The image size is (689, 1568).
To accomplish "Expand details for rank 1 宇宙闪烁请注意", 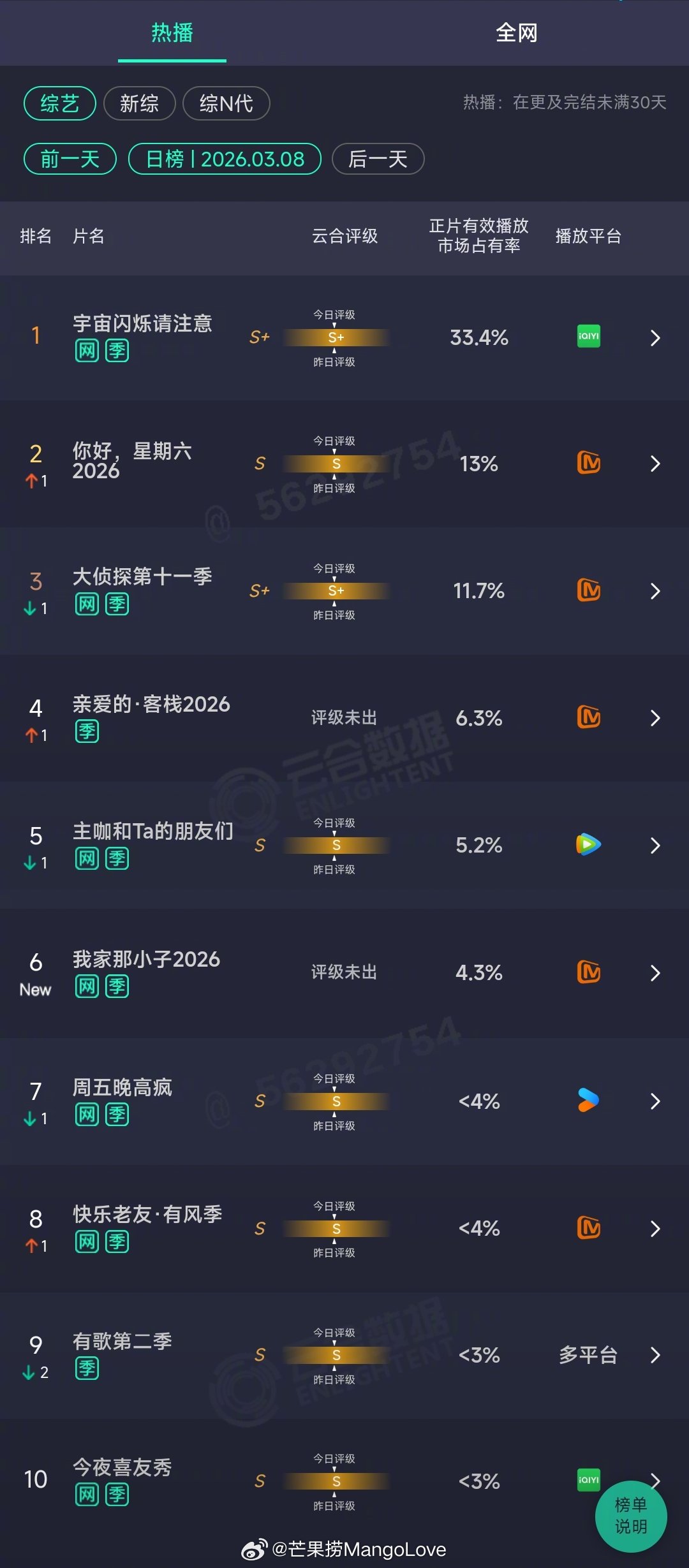I will tap(656, 338).
